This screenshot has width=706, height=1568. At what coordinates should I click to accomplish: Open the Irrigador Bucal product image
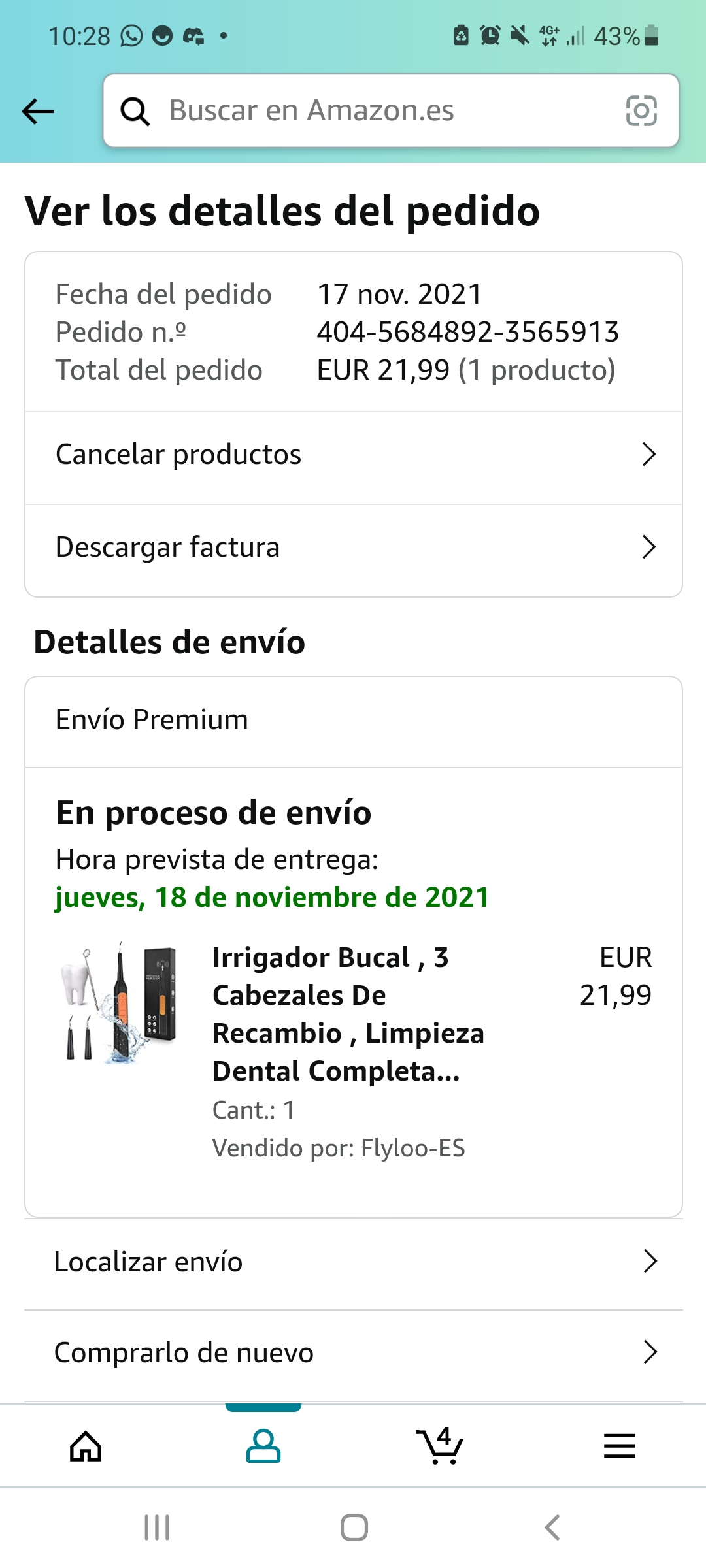(x=119, y=1002)
